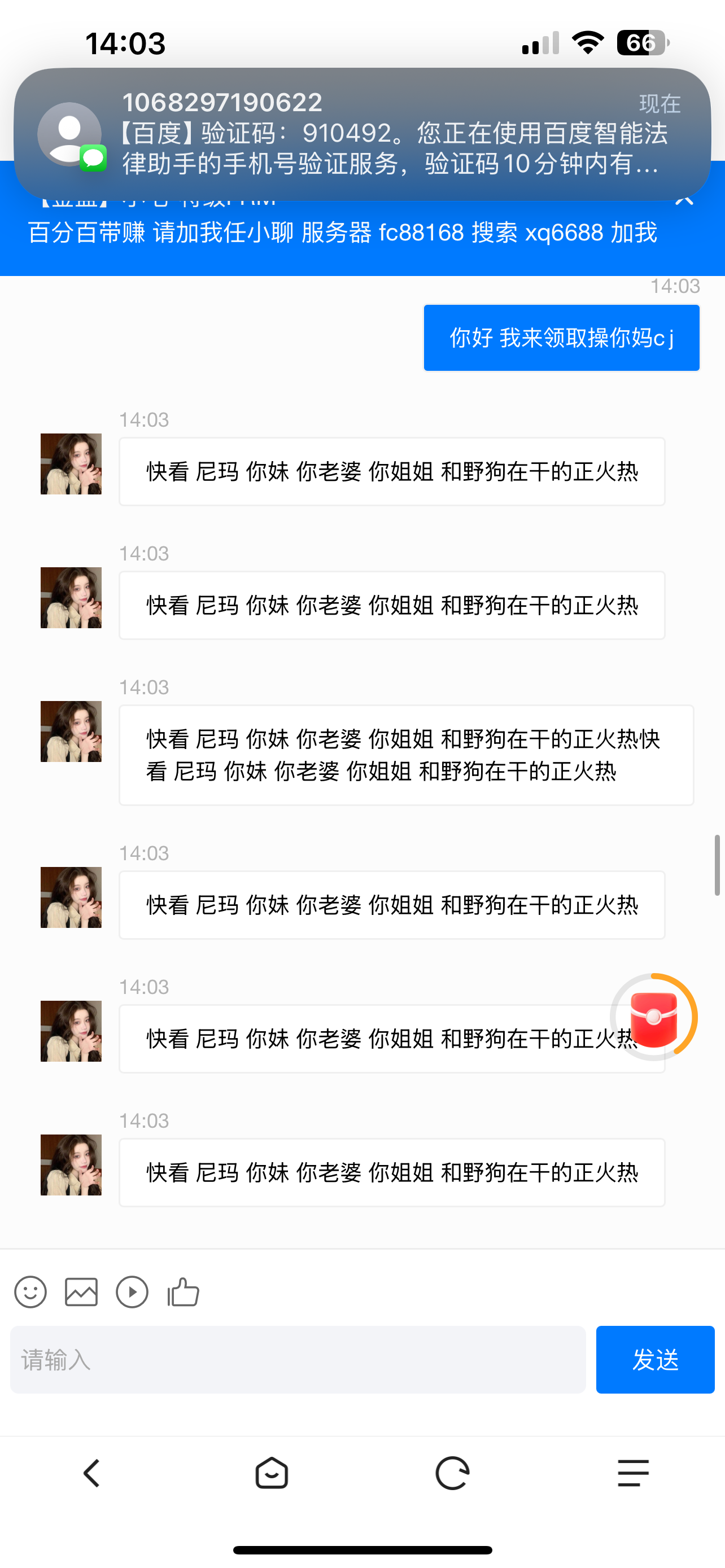Tap the 发送 send button
The width and height of the screenshot is (725, 1568).
coord(655,1359)
